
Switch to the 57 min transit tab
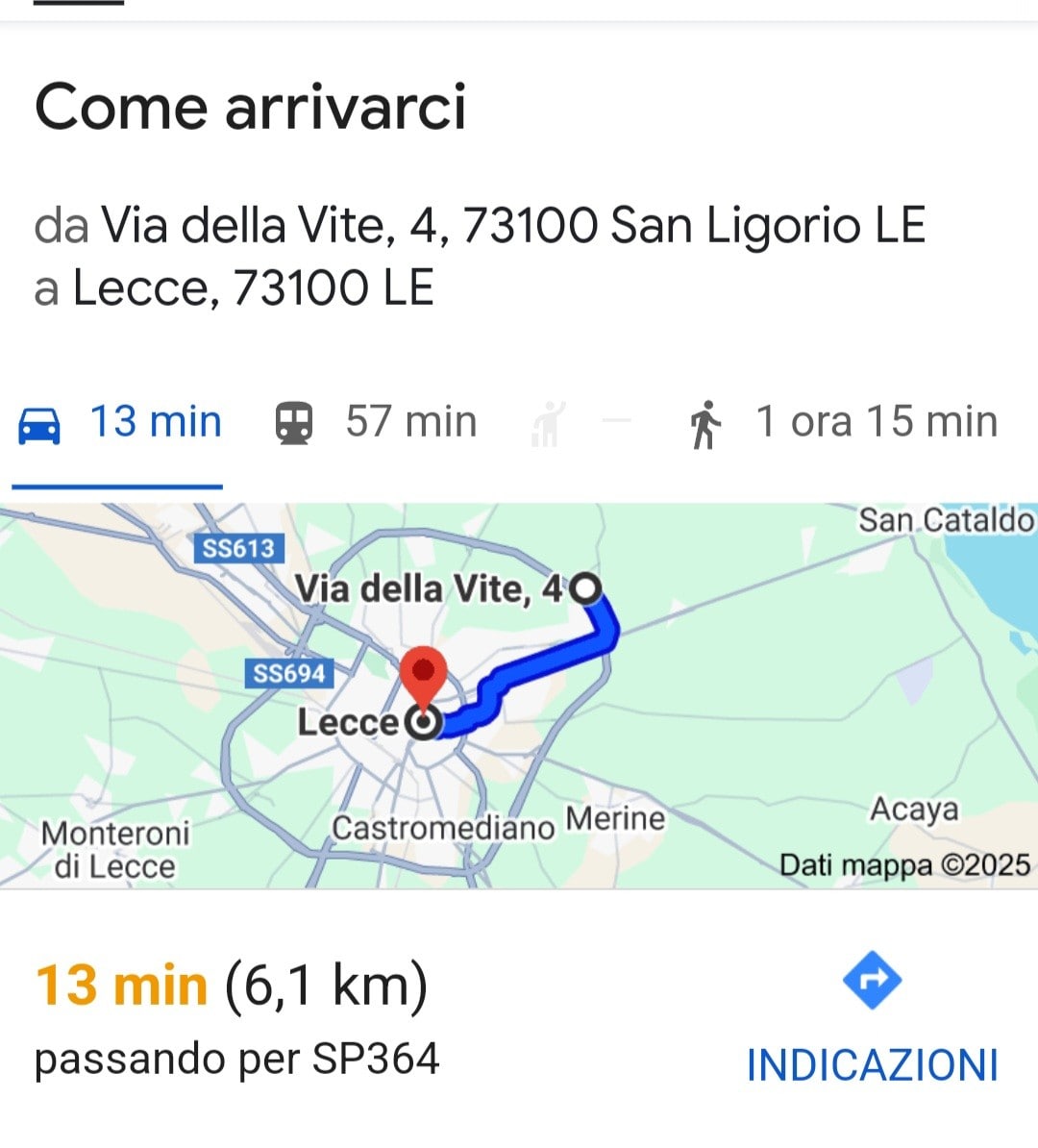pyautogui.click(x=377, y=423)
